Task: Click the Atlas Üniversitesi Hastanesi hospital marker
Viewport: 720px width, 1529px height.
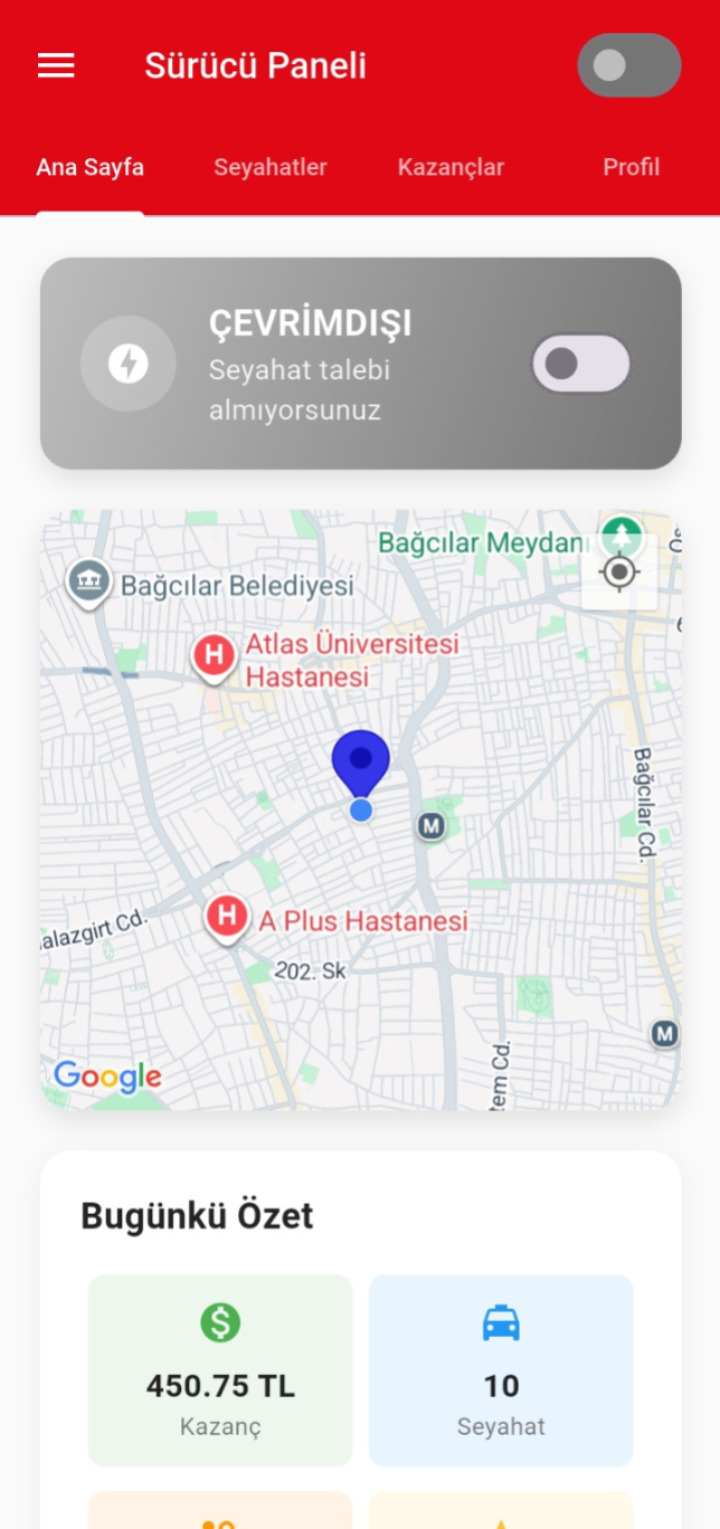Action: click(x=214, y=656)
